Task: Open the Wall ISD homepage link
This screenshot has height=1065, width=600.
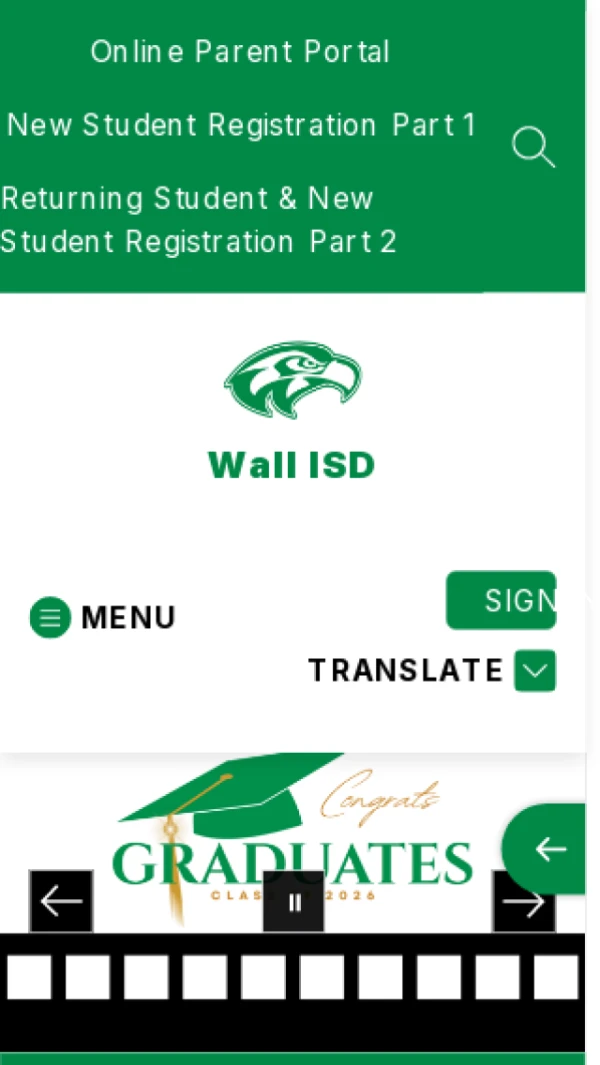Action: 292,412
